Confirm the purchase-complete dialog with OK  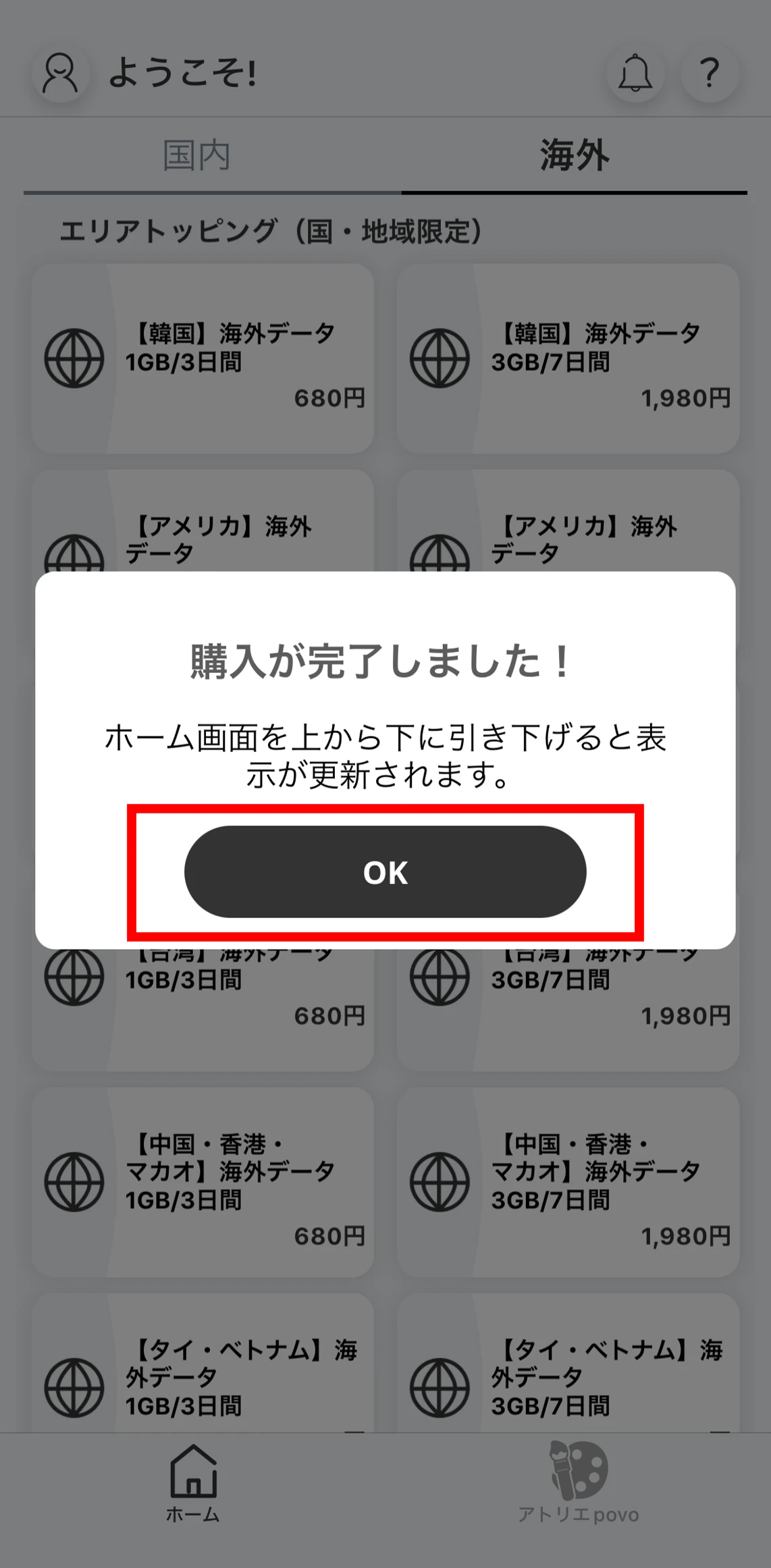coord(385,871)
